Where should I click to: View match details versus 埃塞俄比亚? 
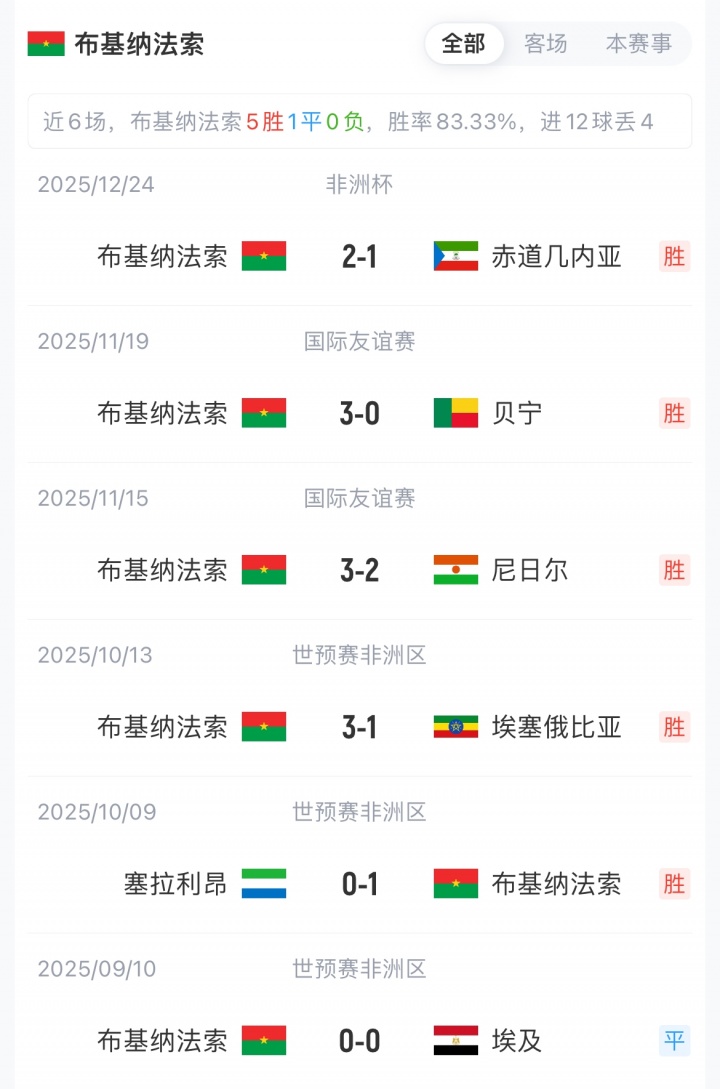coord(360,727)
